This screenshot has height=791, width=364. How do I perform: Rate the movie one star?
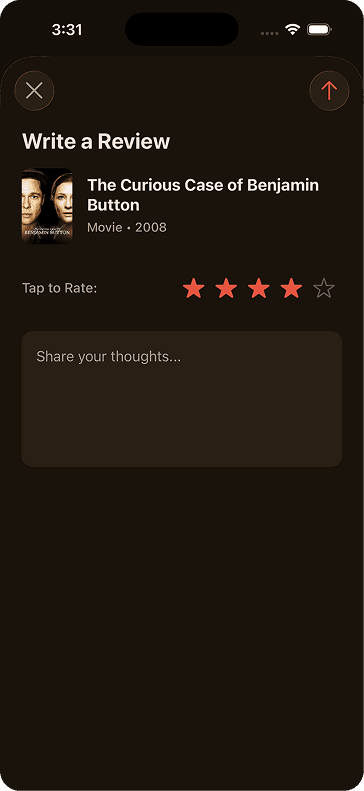tap(194, 289)
